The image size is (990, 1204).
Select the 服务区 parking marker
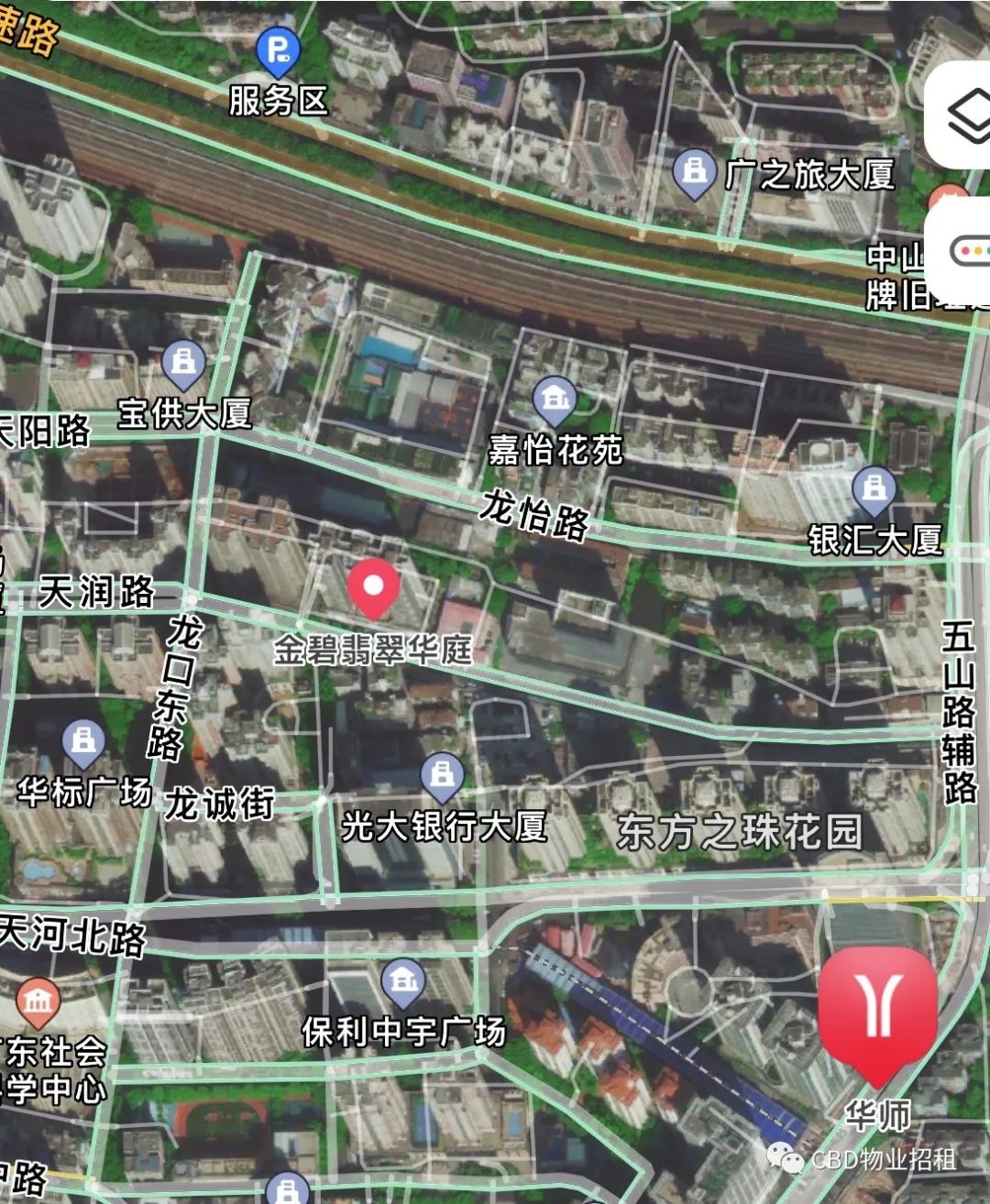[279, 51]
